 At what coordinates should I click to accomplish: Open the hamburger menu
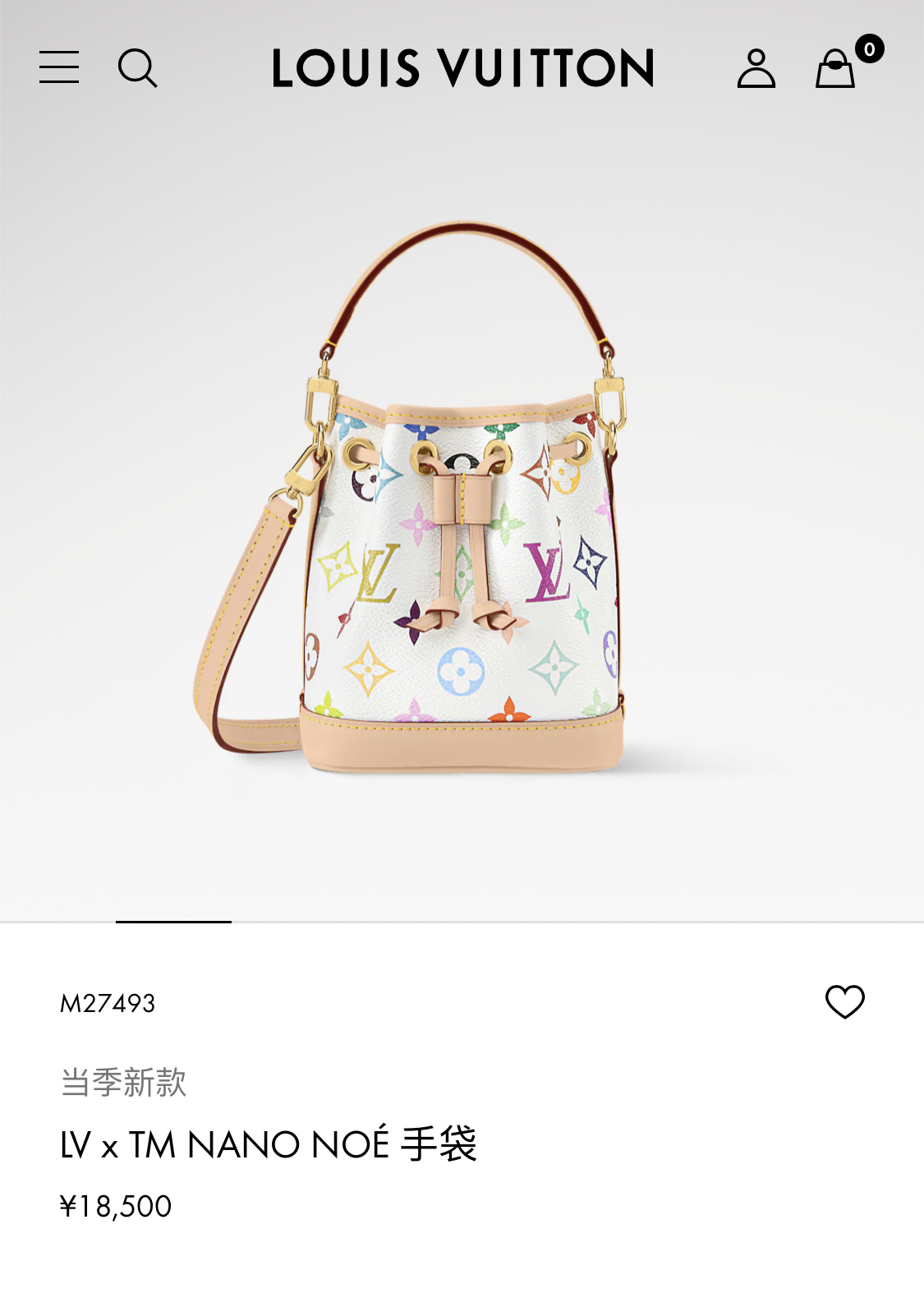tap(59, 67)
